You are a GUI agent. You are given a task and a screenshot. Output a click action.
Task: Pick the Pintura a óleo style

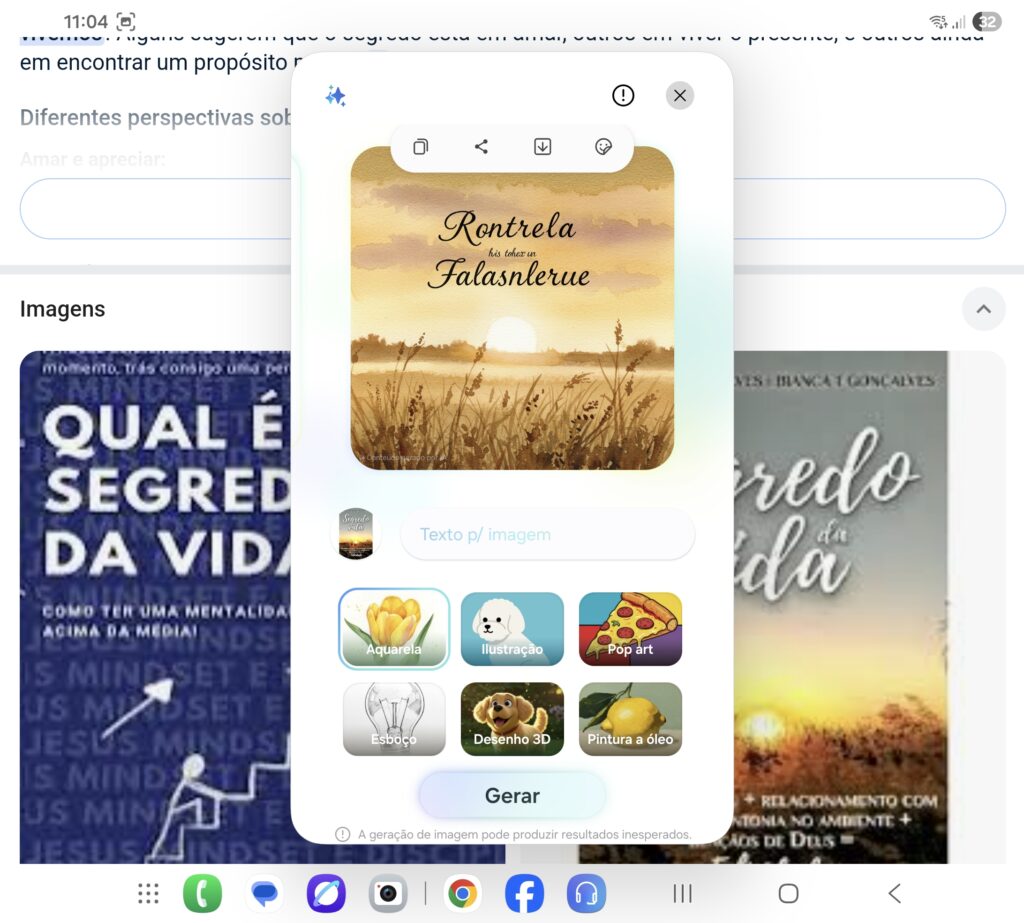pos(630,718)
